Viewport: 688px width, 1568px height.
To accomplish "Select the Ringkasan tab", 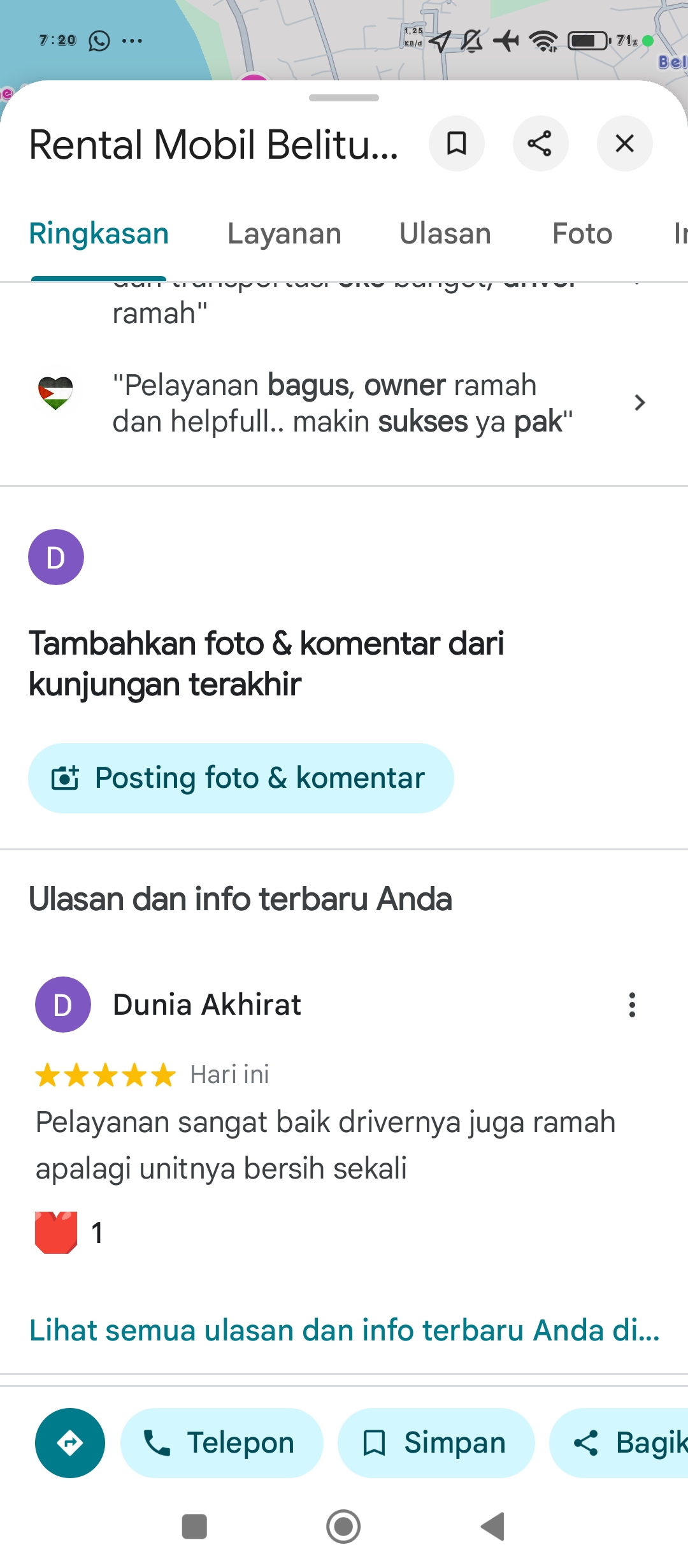I will [x=99, y=234].
